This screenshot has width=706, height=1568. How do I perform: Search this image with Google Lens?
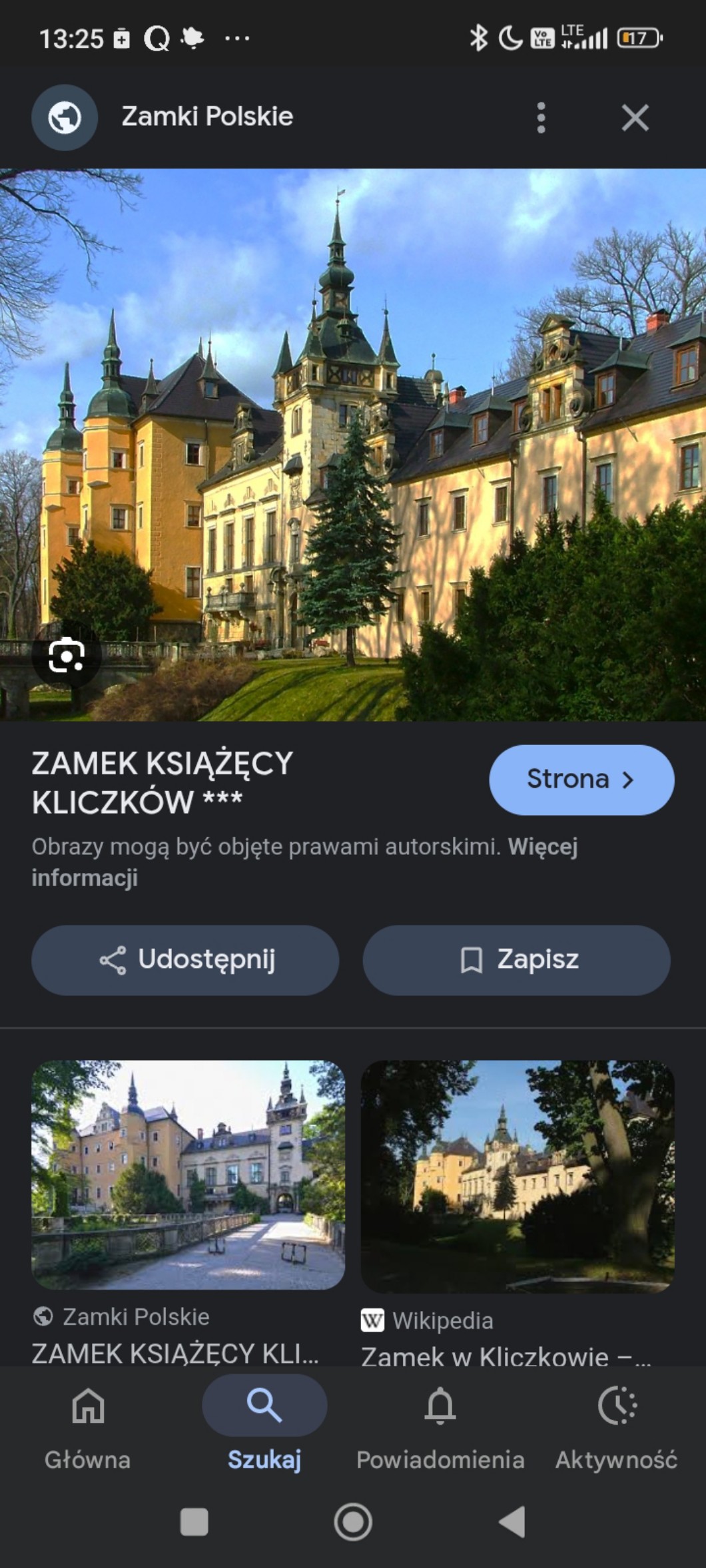[x=66, y=656]
